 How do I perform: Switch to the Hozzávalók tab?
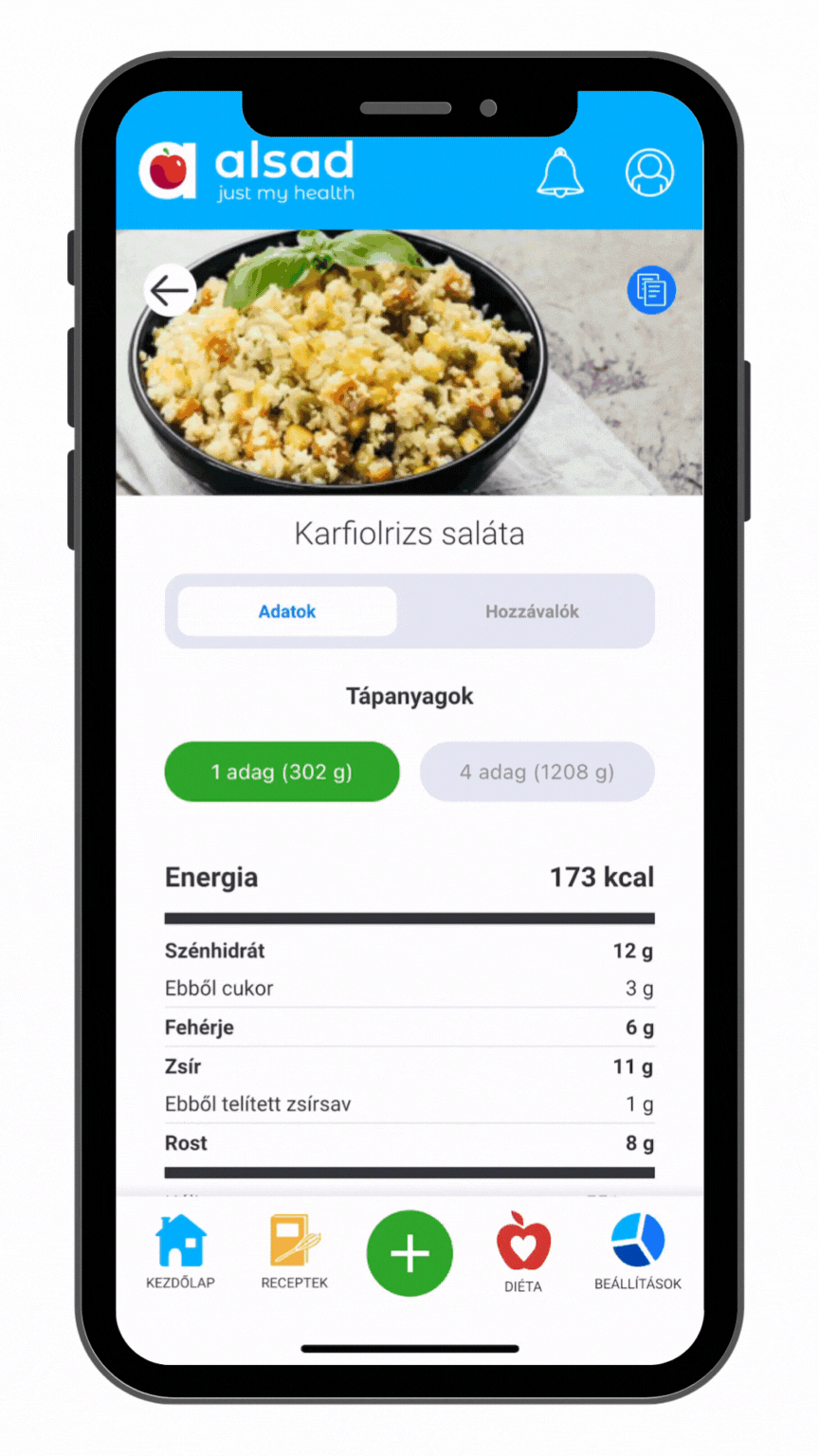click(532, 611)
